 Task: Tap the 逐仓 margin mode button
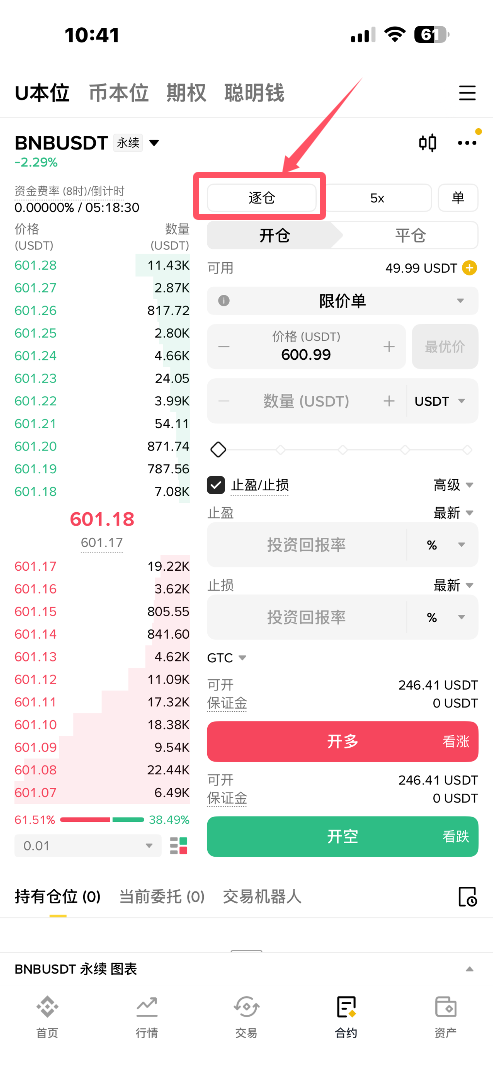[x=262, y=198]
